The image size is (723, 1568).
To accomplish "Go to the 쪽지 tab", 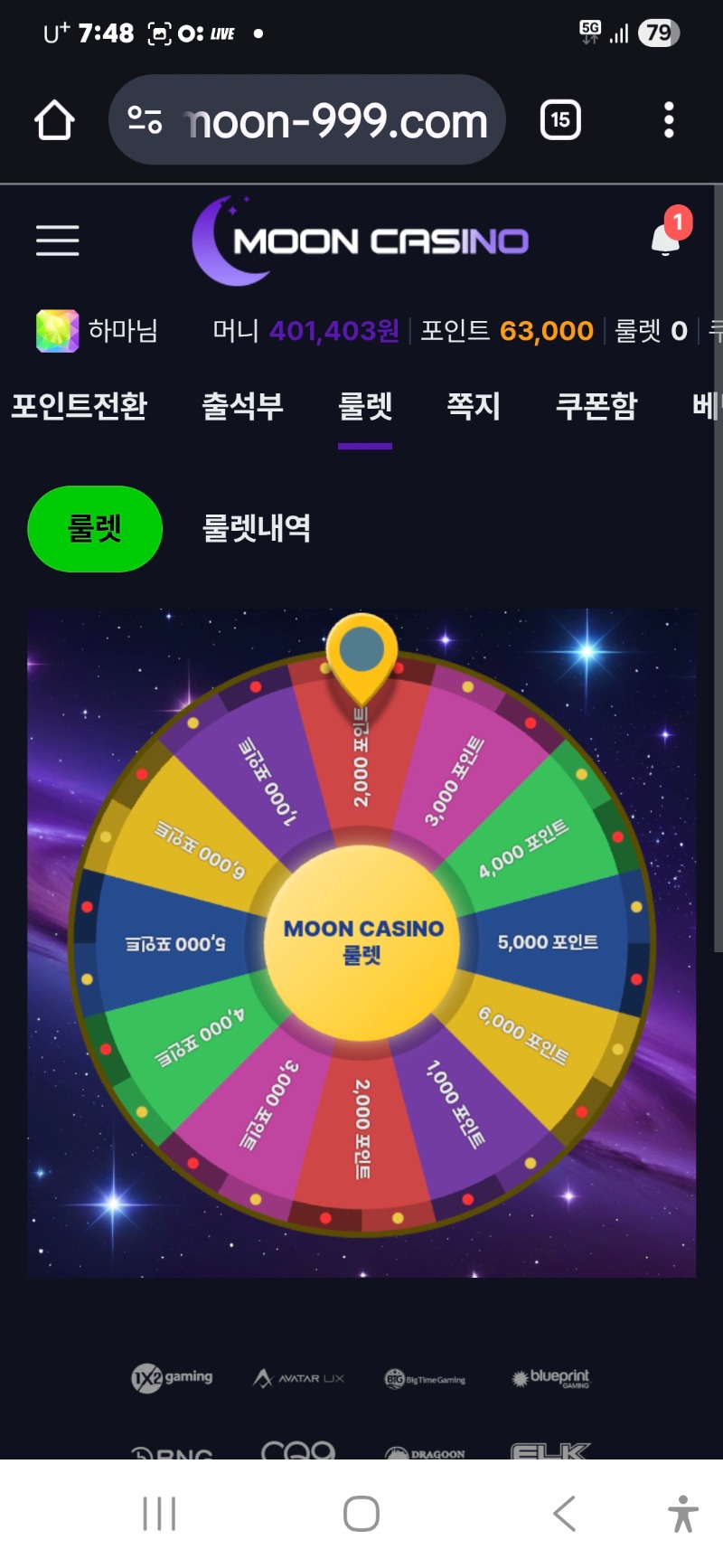I will (x=474, y=406).
